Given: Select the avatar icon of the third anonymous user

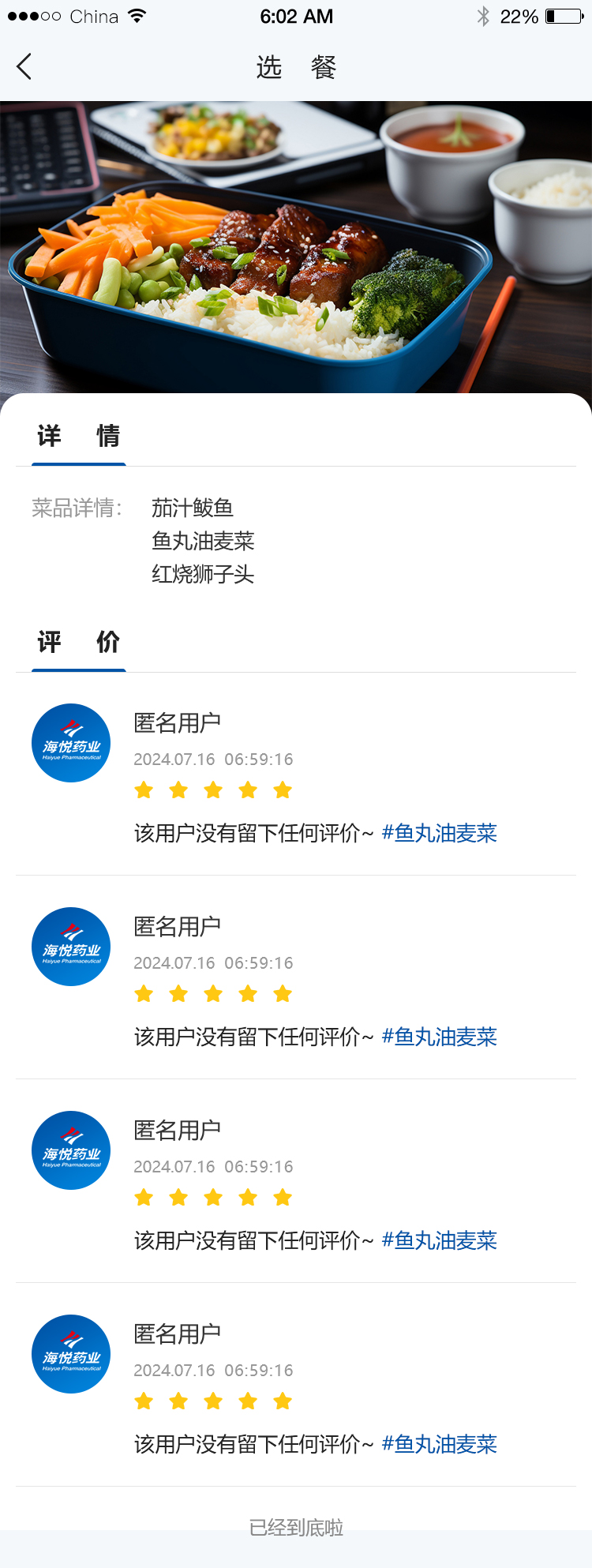Looking at the screenshot, I should tap(71, 1150).
